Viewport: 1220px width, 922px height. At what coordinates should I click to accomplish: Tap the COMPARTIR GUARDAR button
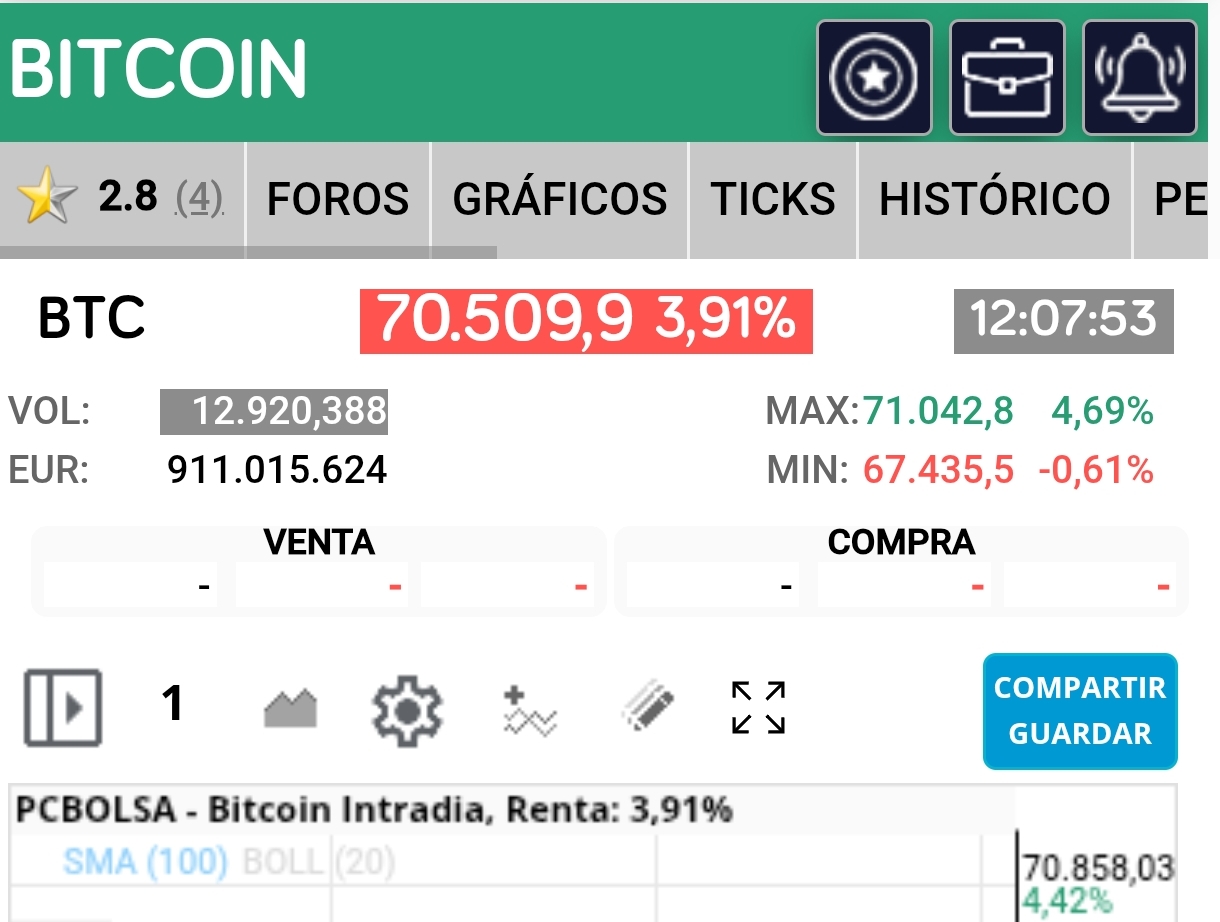pyautogui.click(x=1080, y=711)
